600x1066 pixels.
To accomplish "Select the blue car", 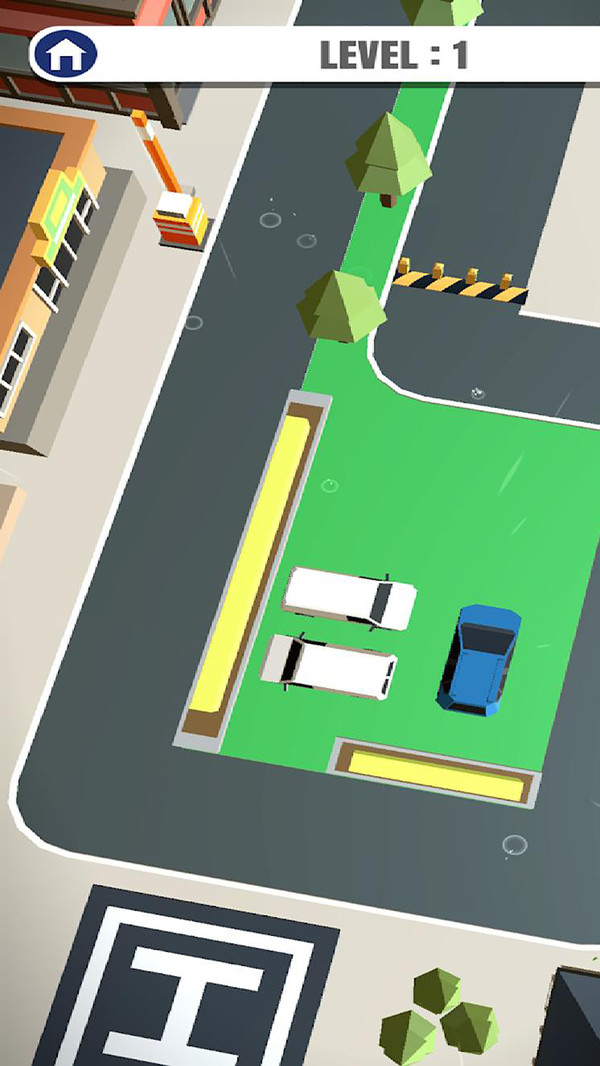I will 480,657.
